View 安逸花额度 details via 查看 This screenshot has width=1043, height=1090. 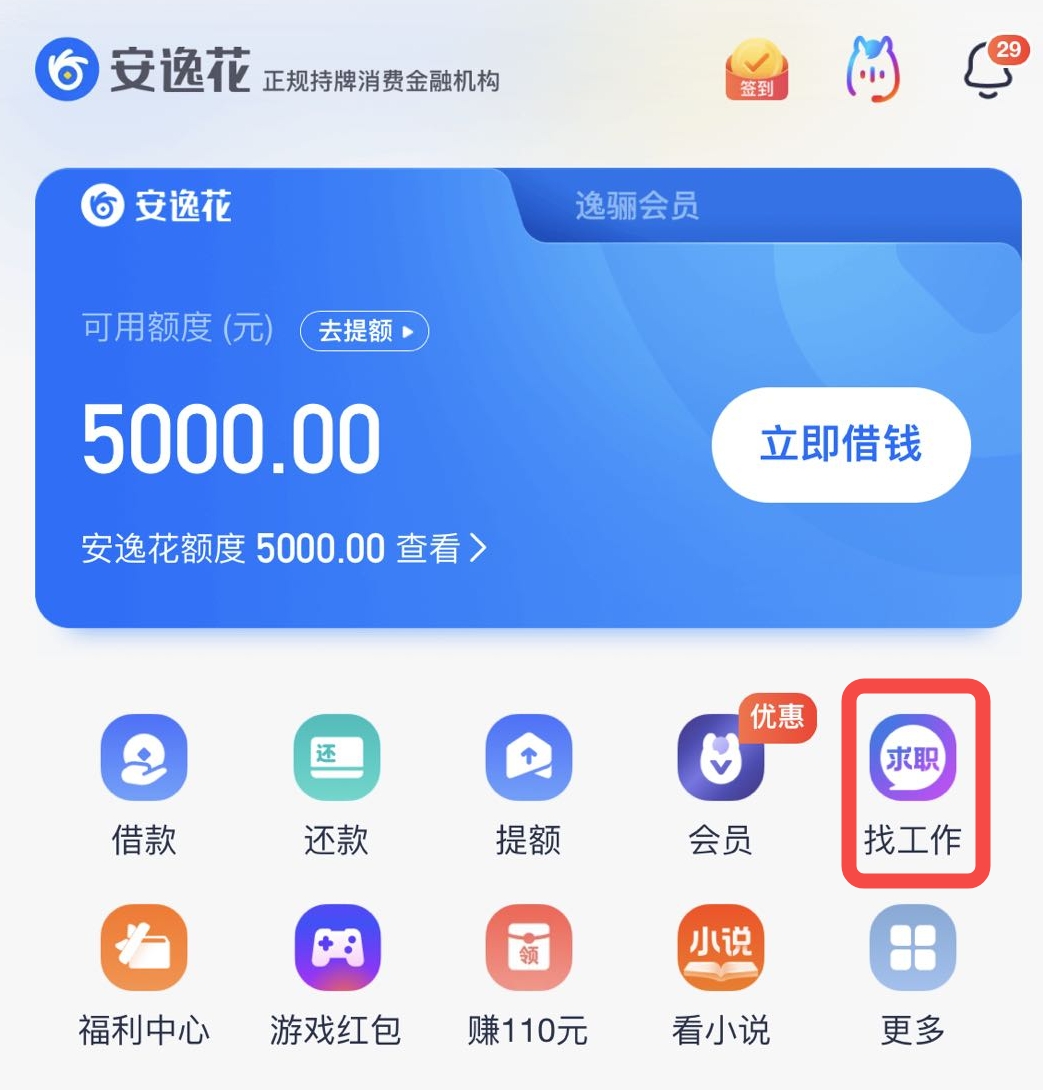pyautogui.click(x=440, y=548)
